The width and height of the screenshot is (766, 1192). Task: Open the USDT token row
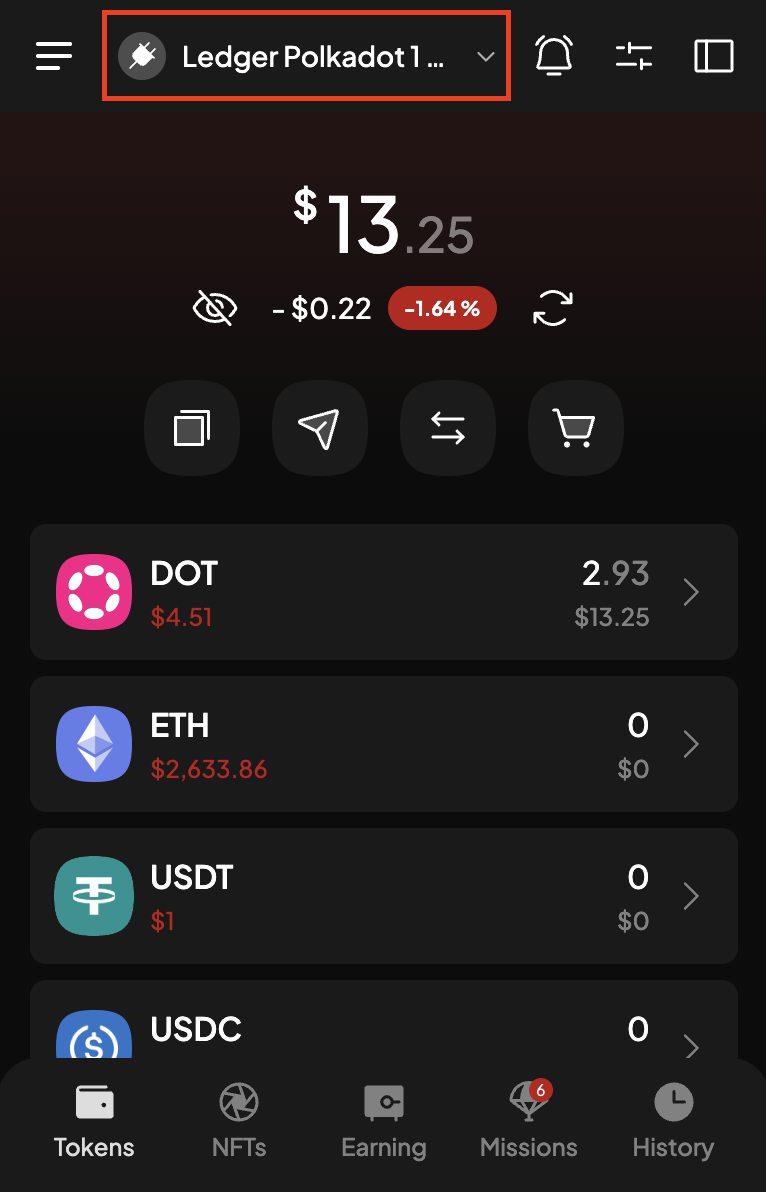[383, 896]
